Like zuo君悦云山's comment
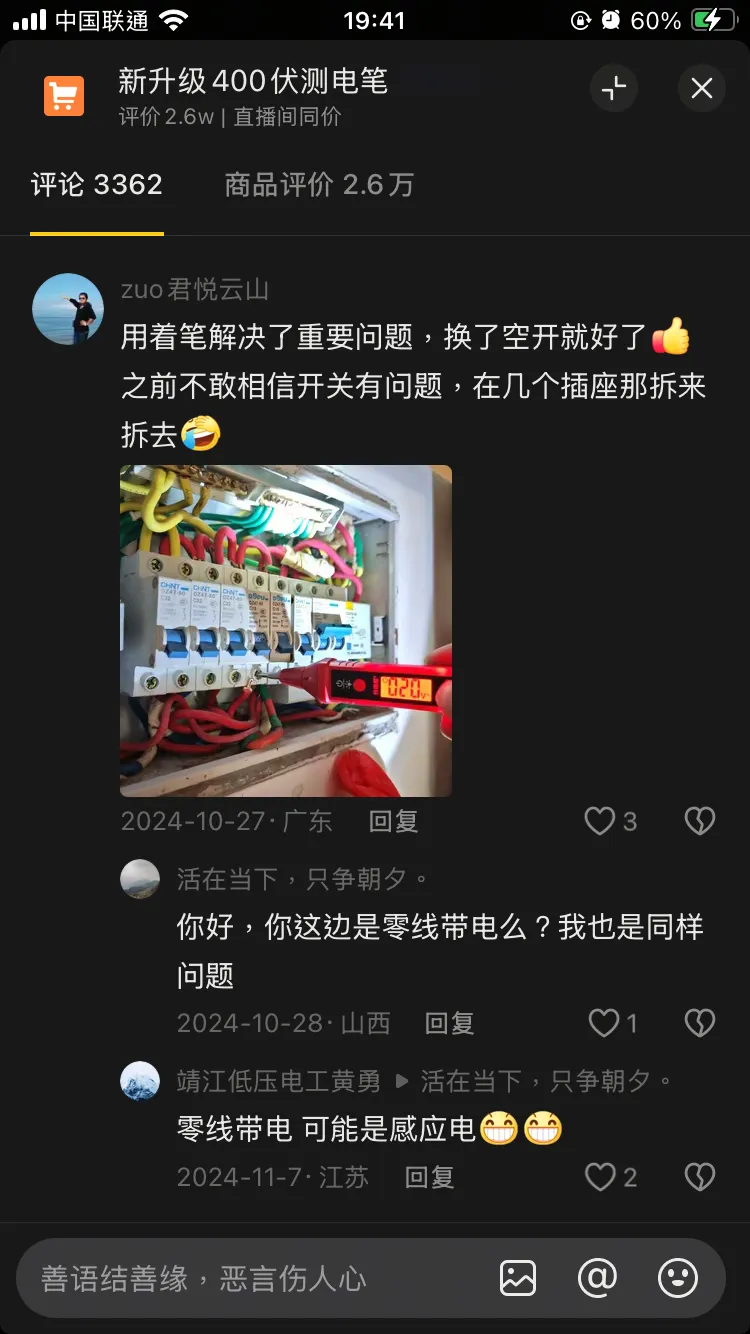The image size is (750, 1334). [x=600, y=821]
